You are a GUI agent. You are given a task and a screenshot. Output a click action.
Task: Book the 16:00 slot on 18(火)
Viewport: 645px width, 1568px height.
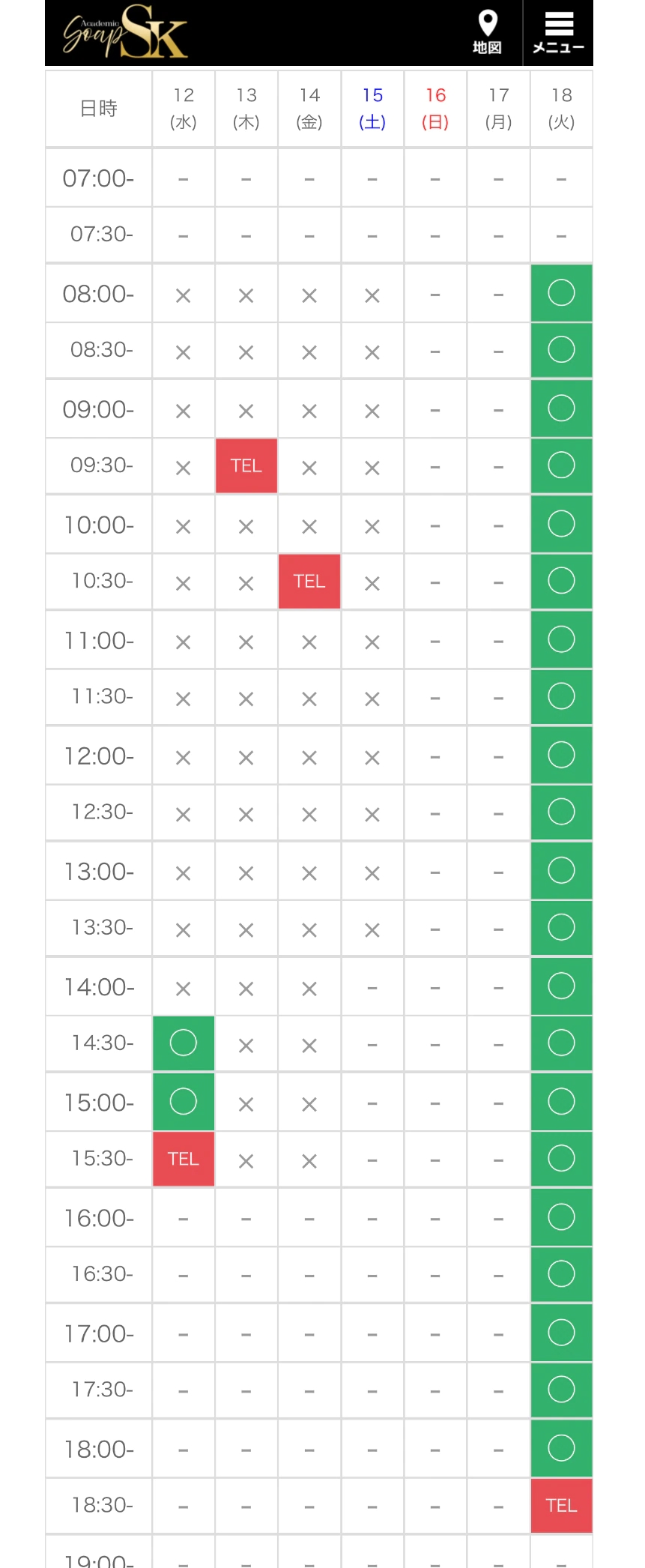coord(561,1217)
